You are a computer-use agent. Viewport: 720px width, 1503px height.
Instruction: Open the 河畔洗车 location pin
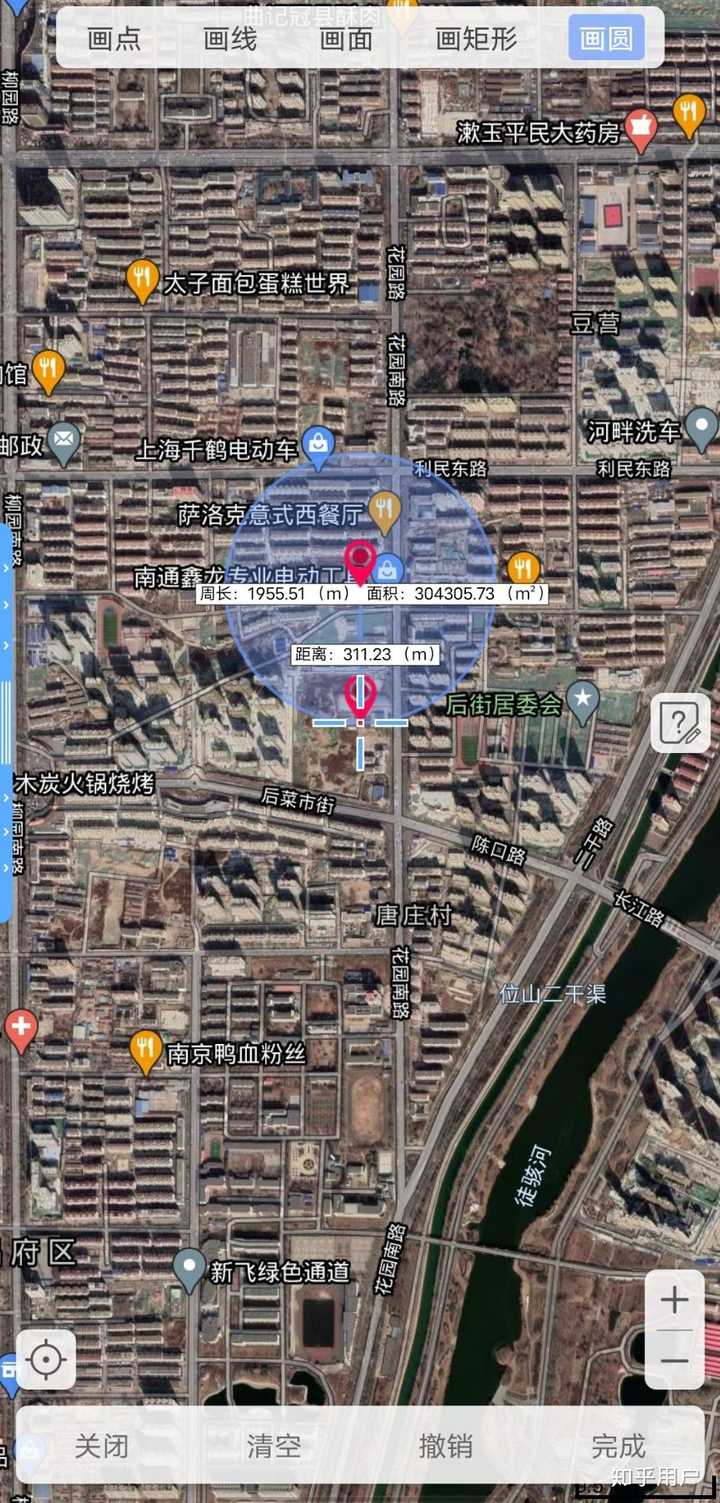(701, 430)
